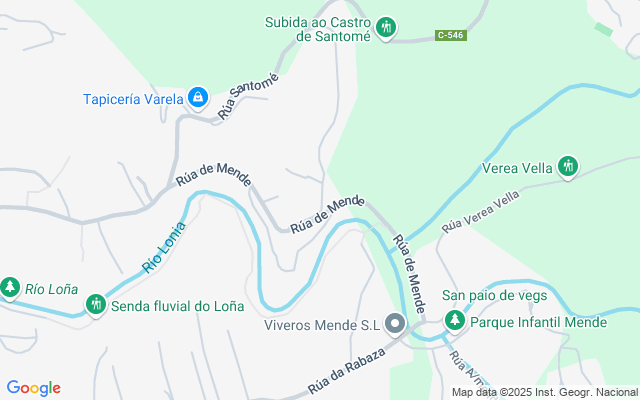This screenshot has height=400, width=640.
Task: Tap the Parque Infantil Mende park pin
Action: 455,321
